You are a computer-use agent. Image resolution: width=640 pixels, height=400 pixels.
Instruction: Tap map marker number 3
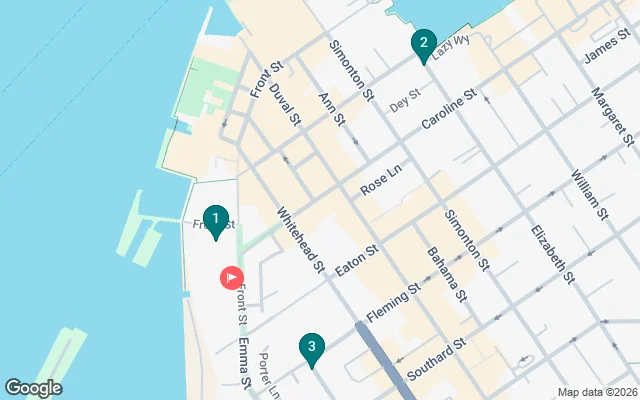click(x=312, y=348)
